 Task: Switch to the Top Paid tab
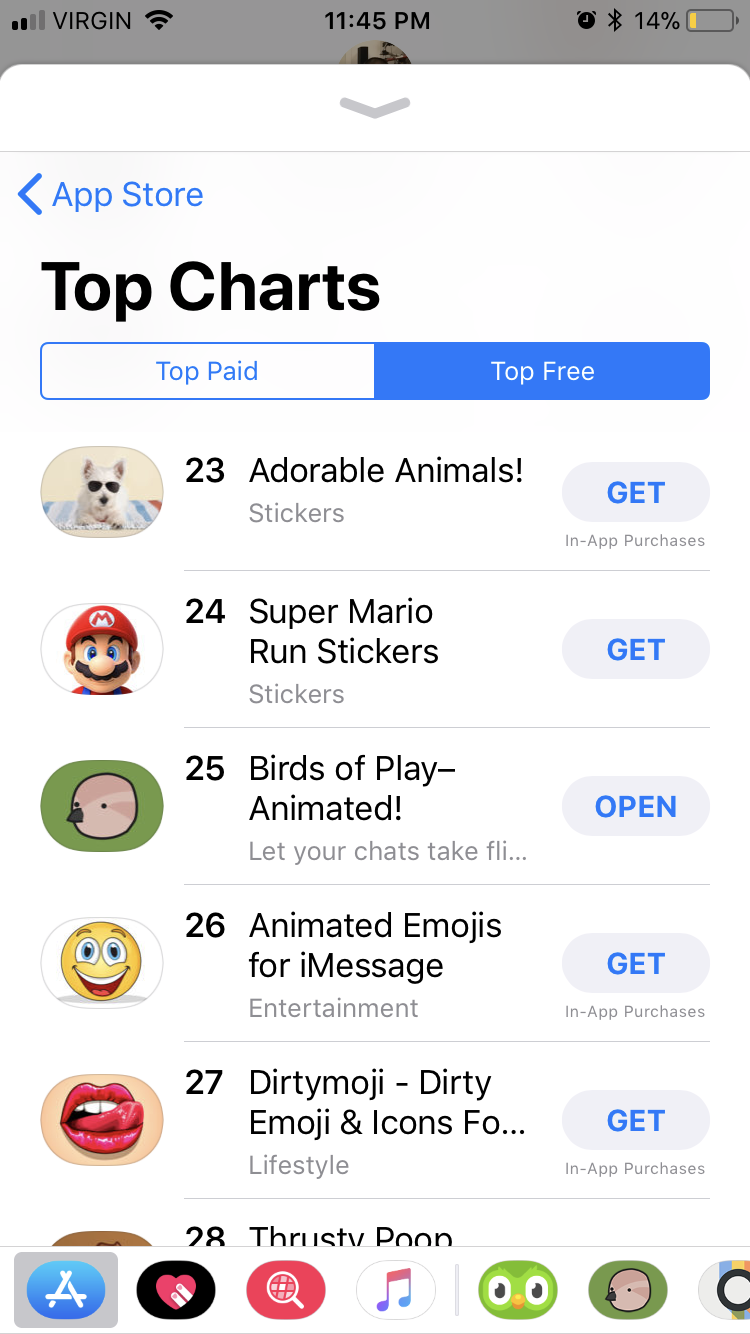(x=207, y=372)
